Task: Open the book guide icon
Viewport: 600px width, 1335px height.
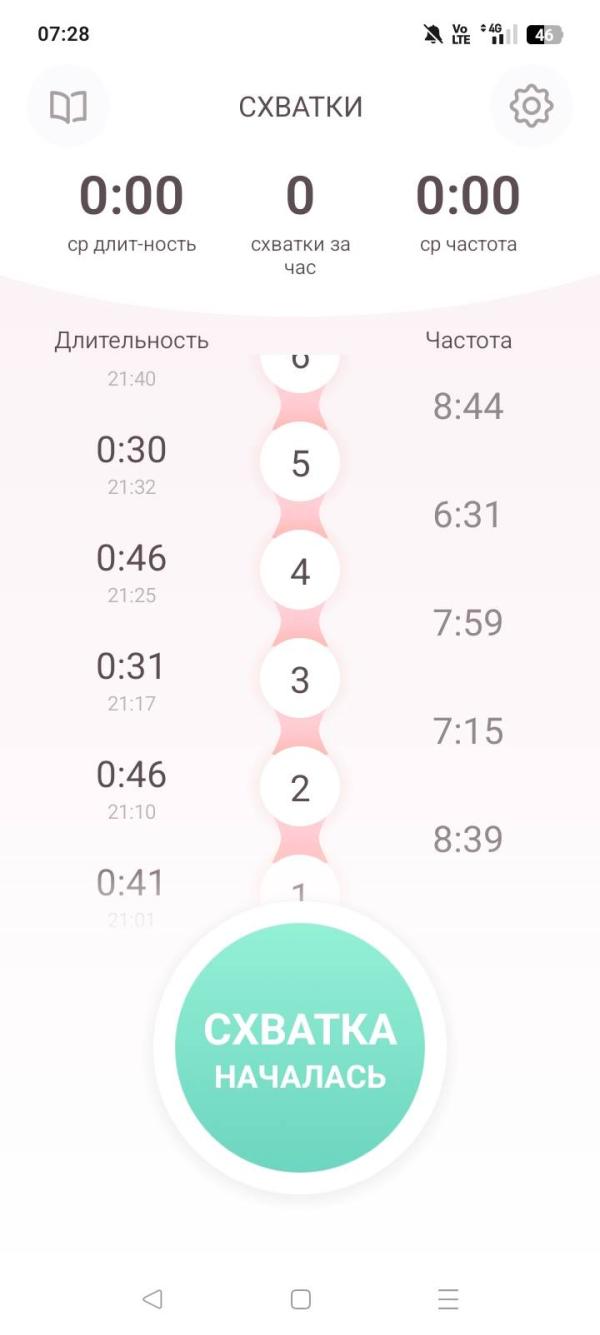Action: (68, 106)
